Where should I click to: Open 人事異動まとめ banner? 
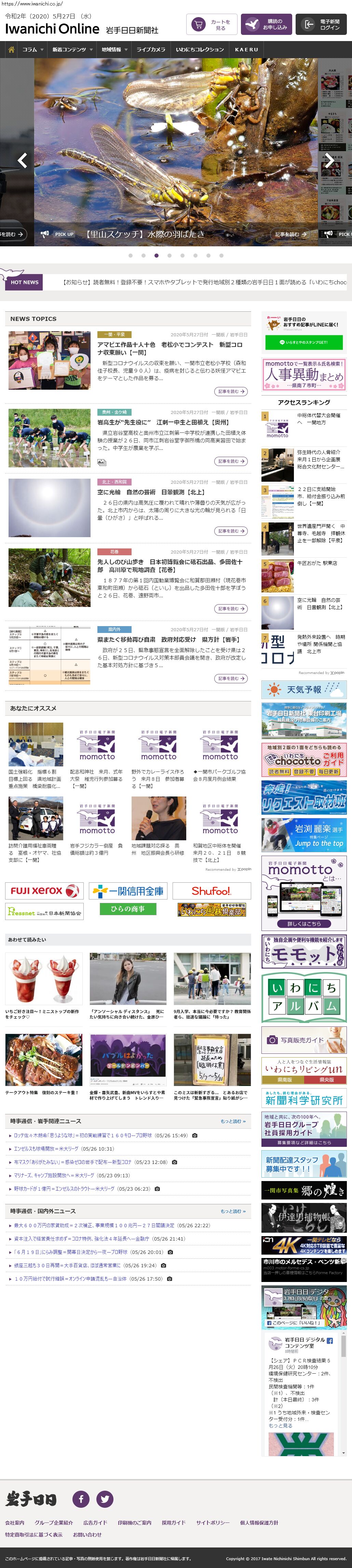[303, 374]
